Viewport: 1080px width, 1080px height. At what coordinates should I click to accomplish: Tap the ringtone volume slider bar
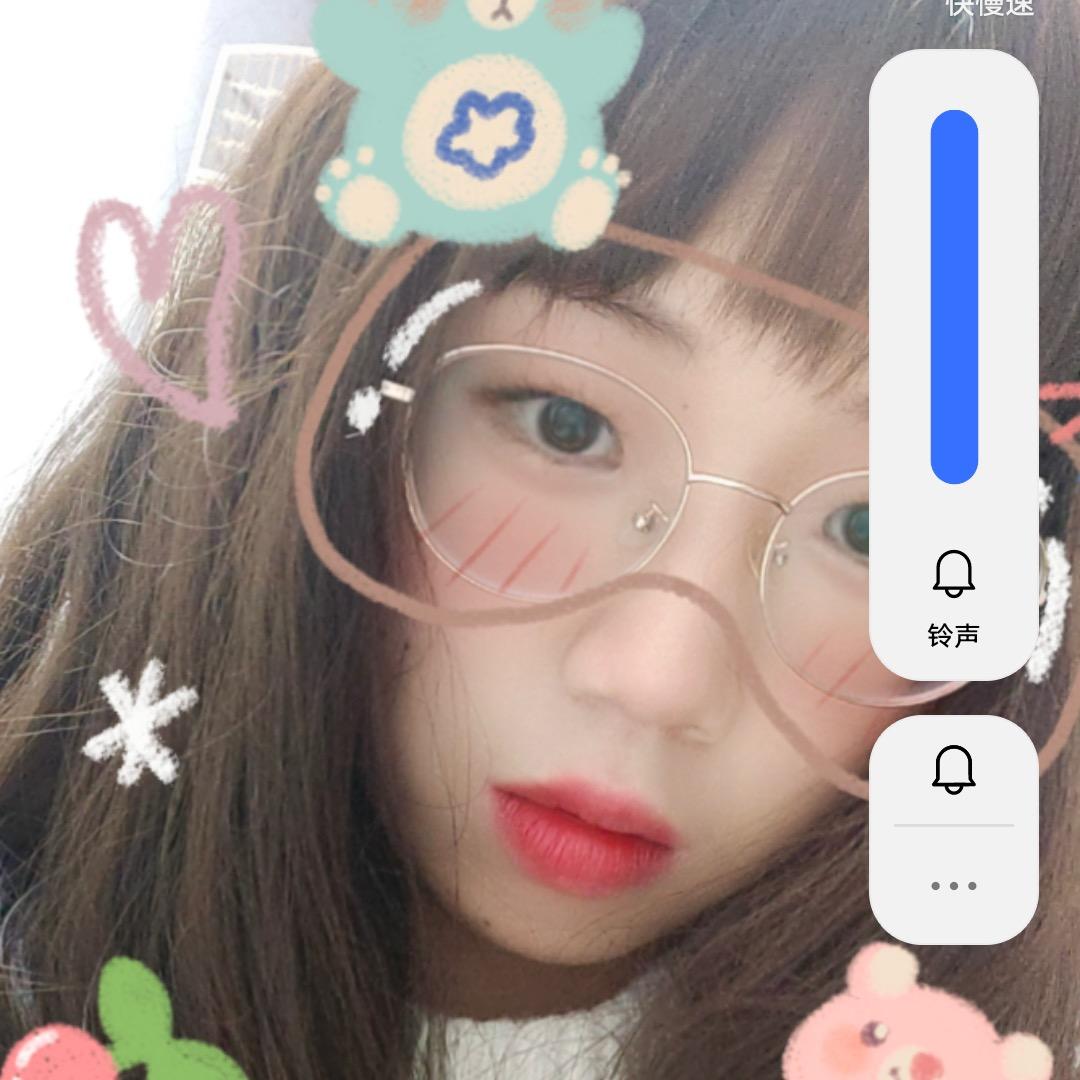953,297
